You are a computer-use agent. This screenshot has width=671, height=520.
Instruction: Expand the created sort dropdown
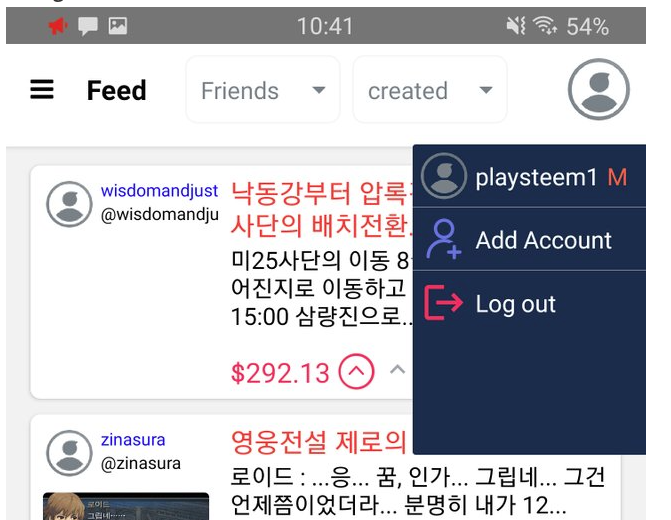coord(430,90)
